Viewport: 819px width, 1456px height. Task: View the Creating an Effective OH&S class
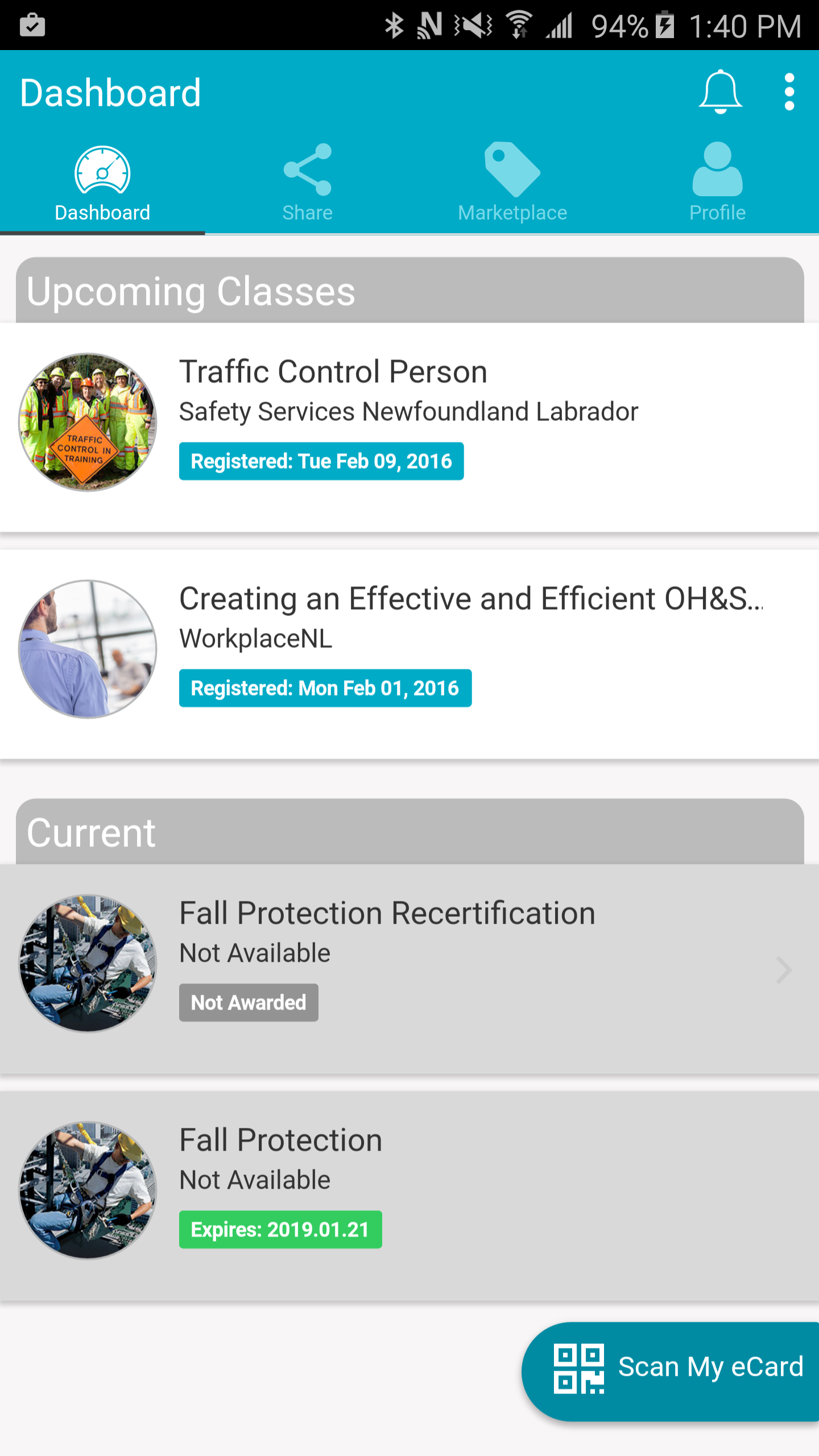pos(409,653)
